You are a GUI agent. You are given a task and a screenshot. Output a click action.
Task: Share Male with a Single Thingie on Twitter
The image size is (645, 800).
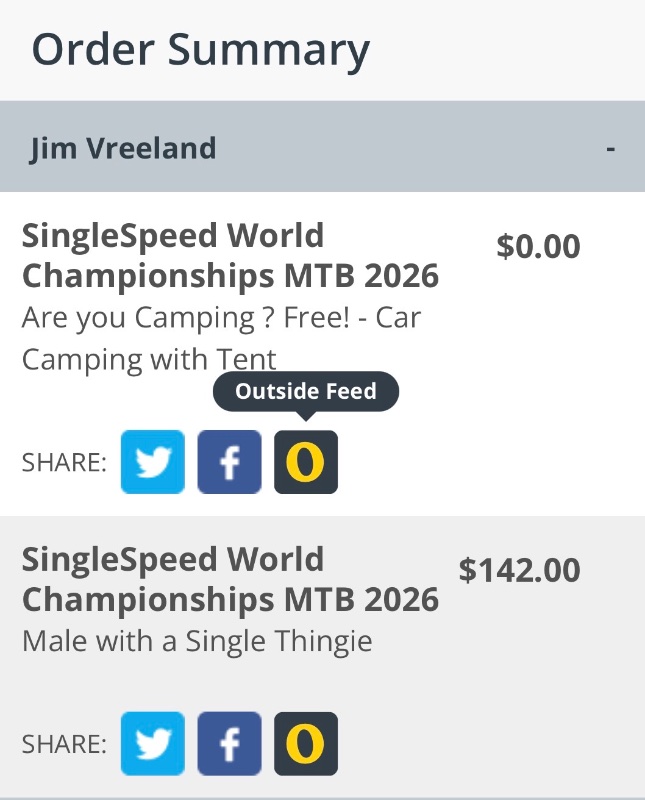pyautogui.click(x=153, y=744)
